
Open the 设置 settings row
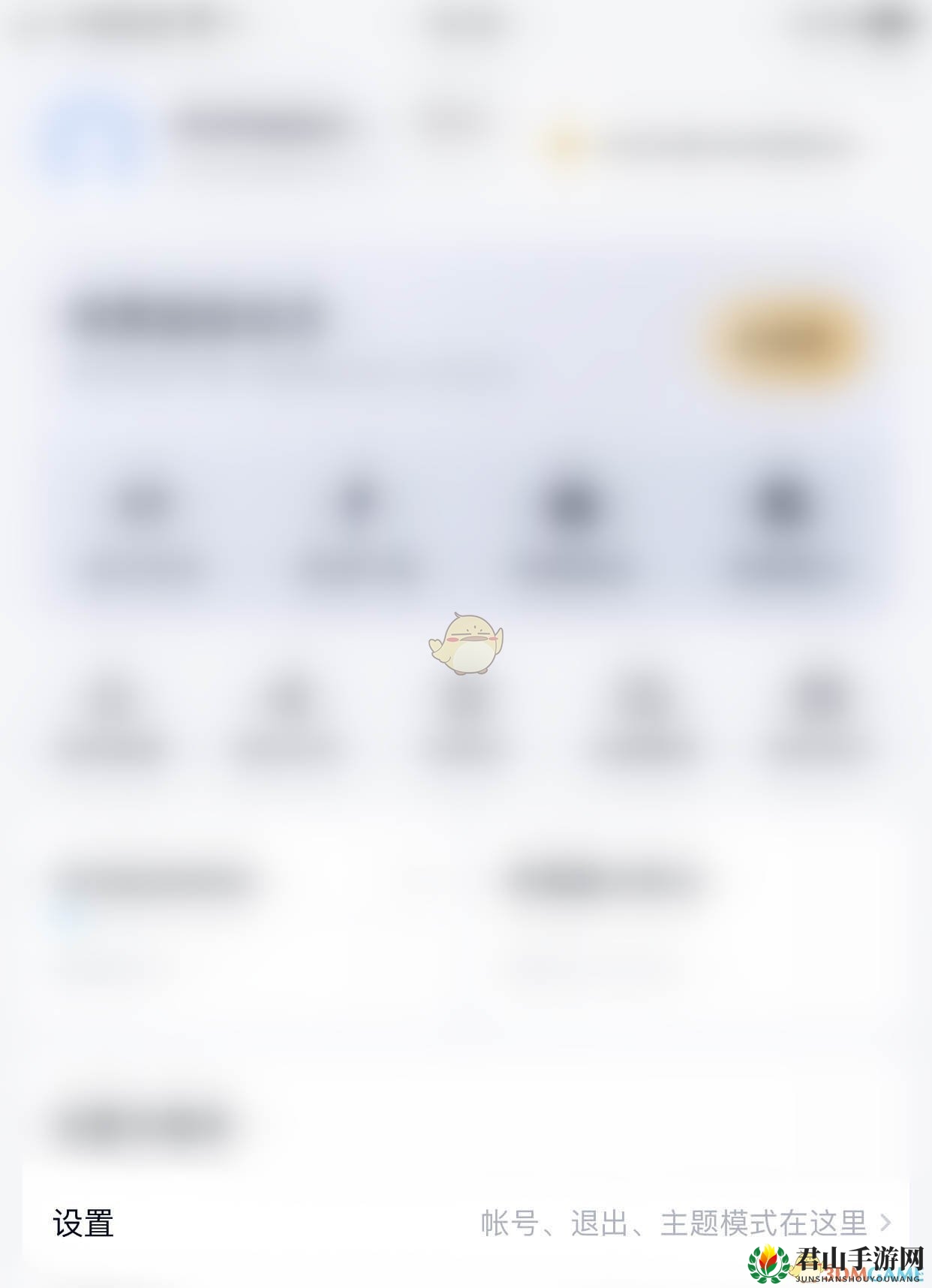pyautogui.click(x=465, y=1223)
